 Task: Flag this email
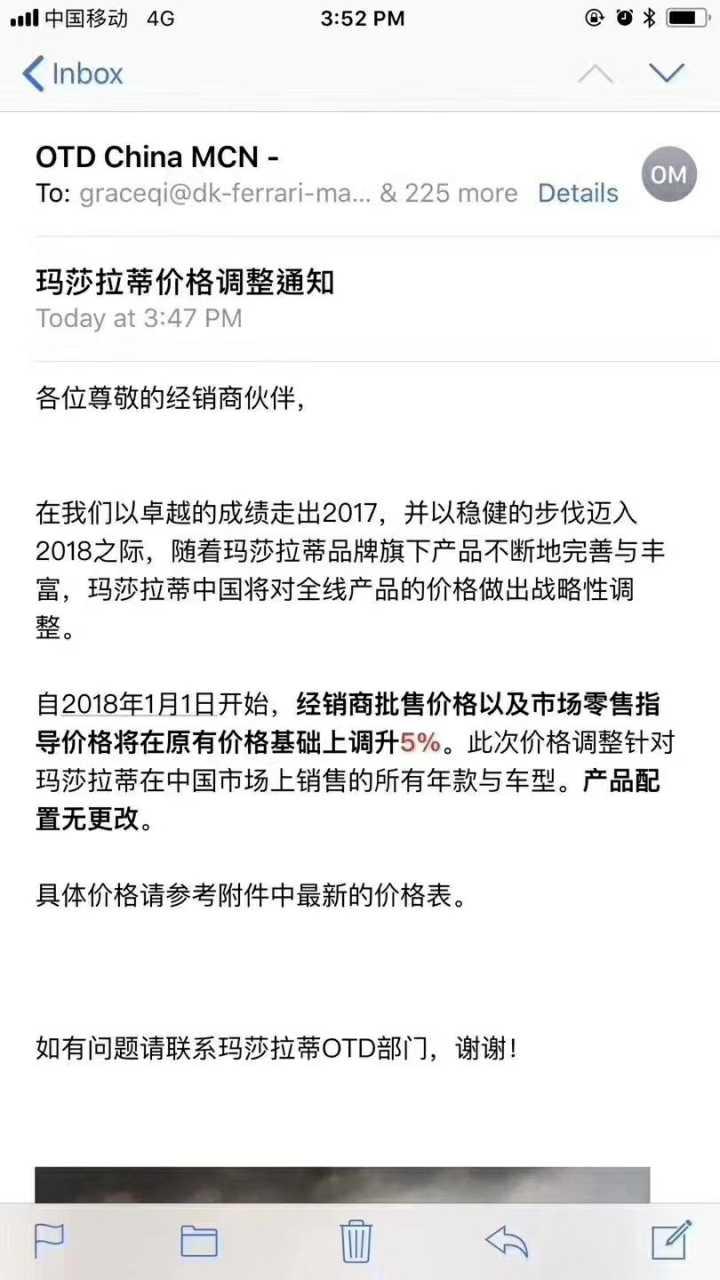[50, 1241]
